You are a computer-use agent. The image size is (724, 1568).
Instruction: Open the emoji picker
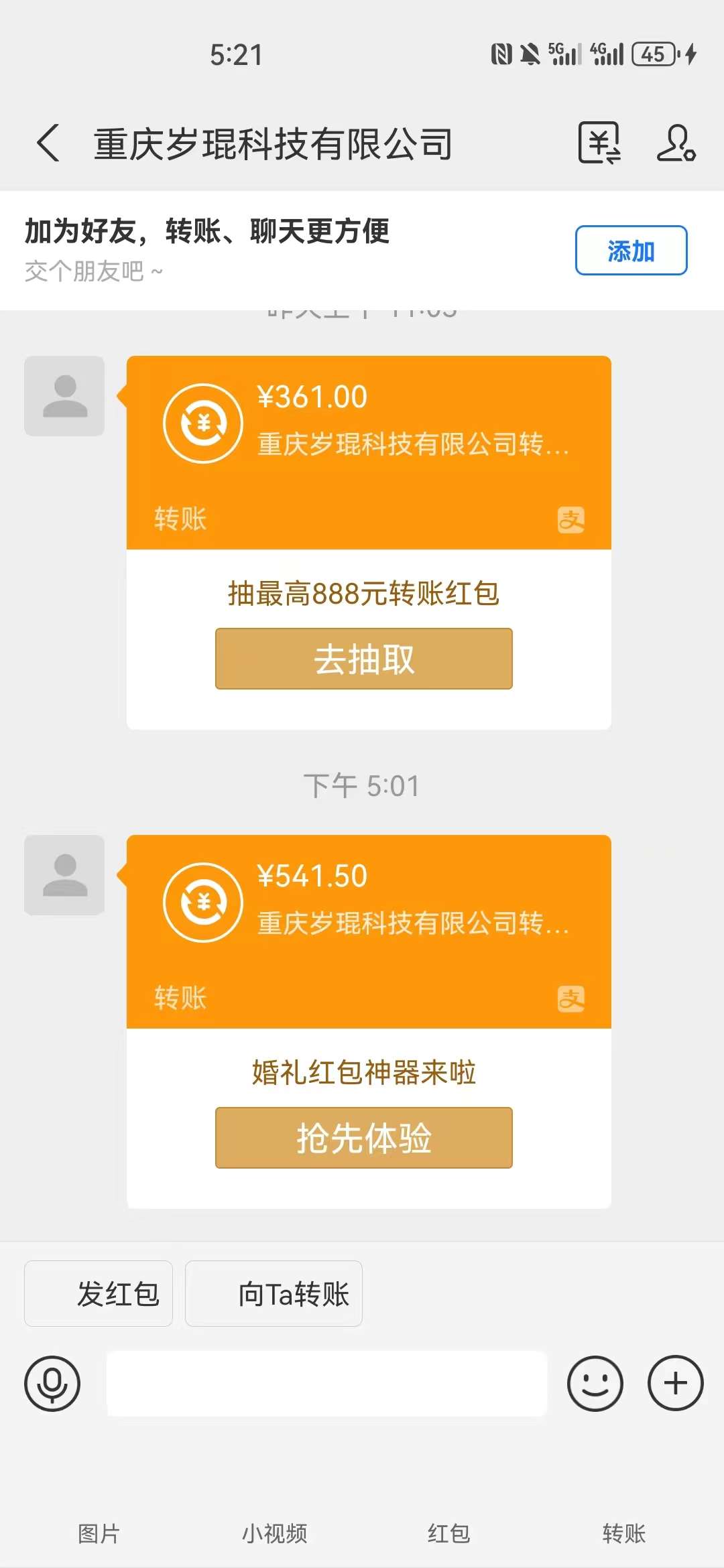(x=595, y=1383)
